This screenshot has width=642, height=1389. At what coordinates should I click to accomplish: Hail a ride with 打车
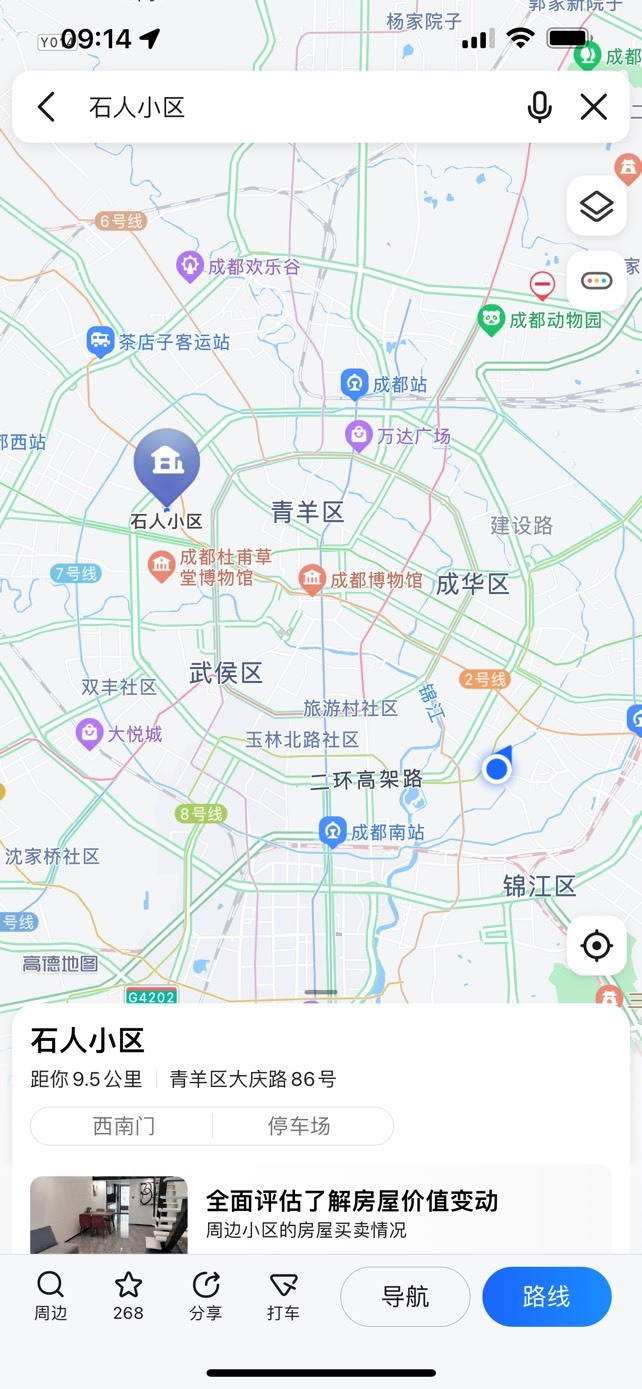284,1296
